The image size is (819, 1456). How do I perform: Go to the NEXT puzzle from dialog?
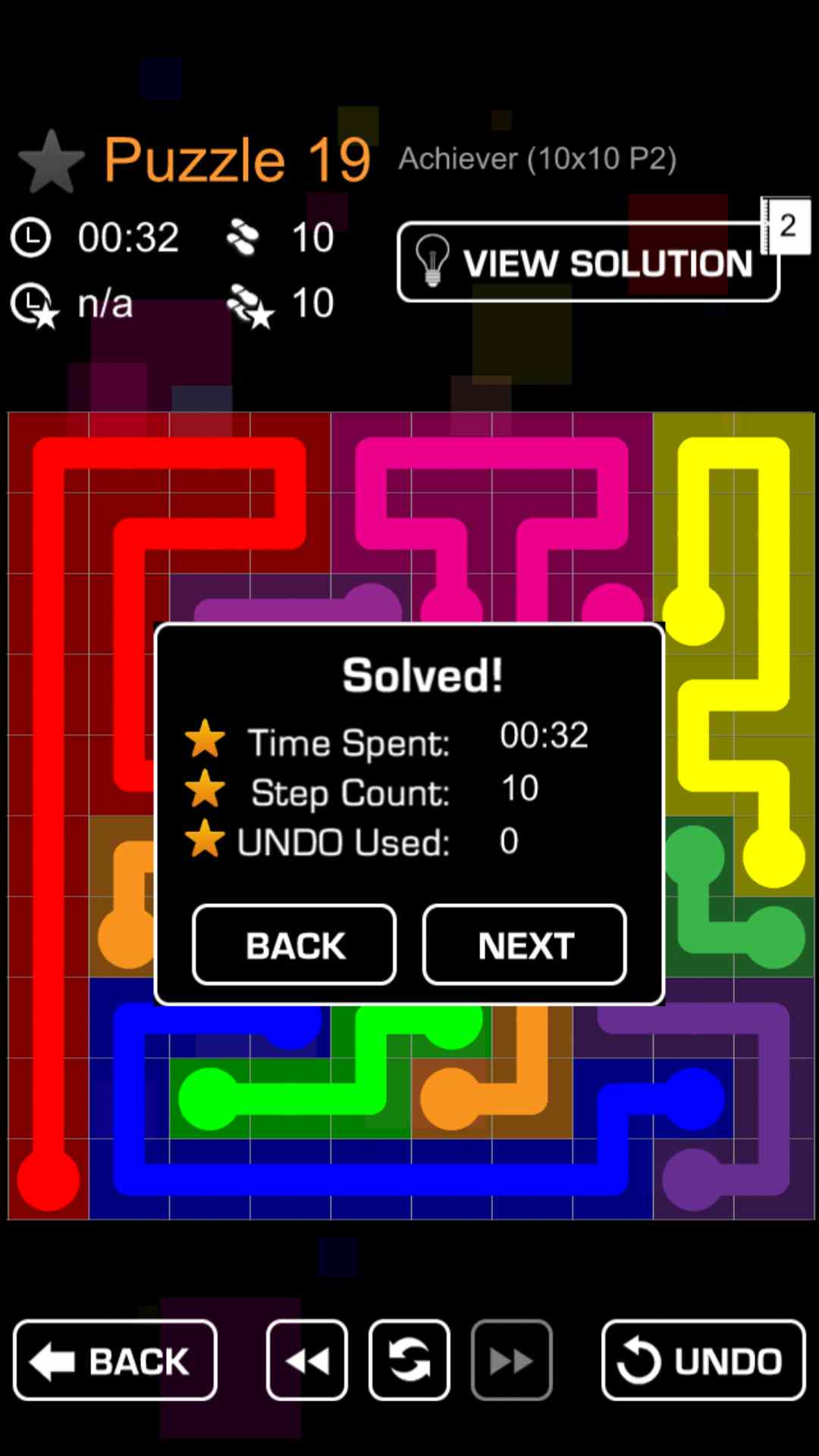click(525, 945)
